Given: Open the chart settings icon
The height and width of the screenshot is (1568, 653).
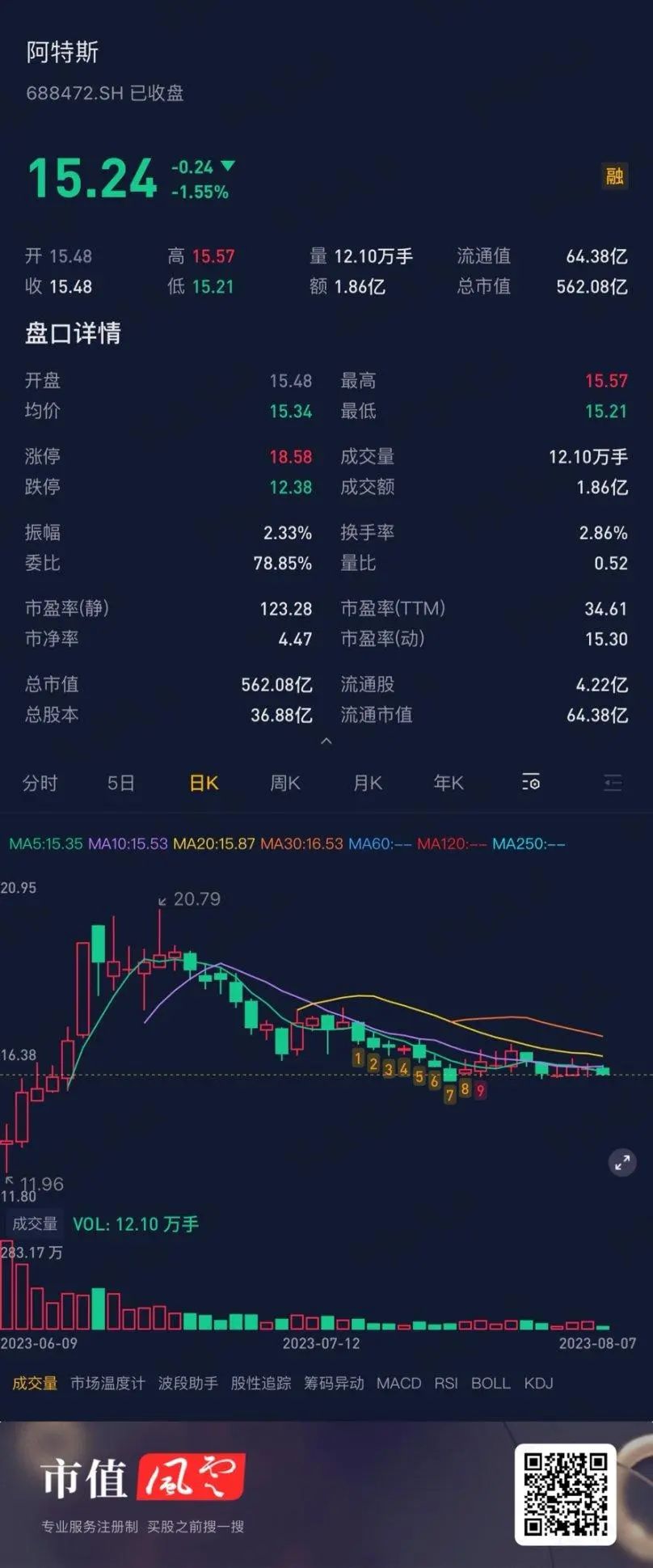Looking at the screenshot, I should 531,783.
